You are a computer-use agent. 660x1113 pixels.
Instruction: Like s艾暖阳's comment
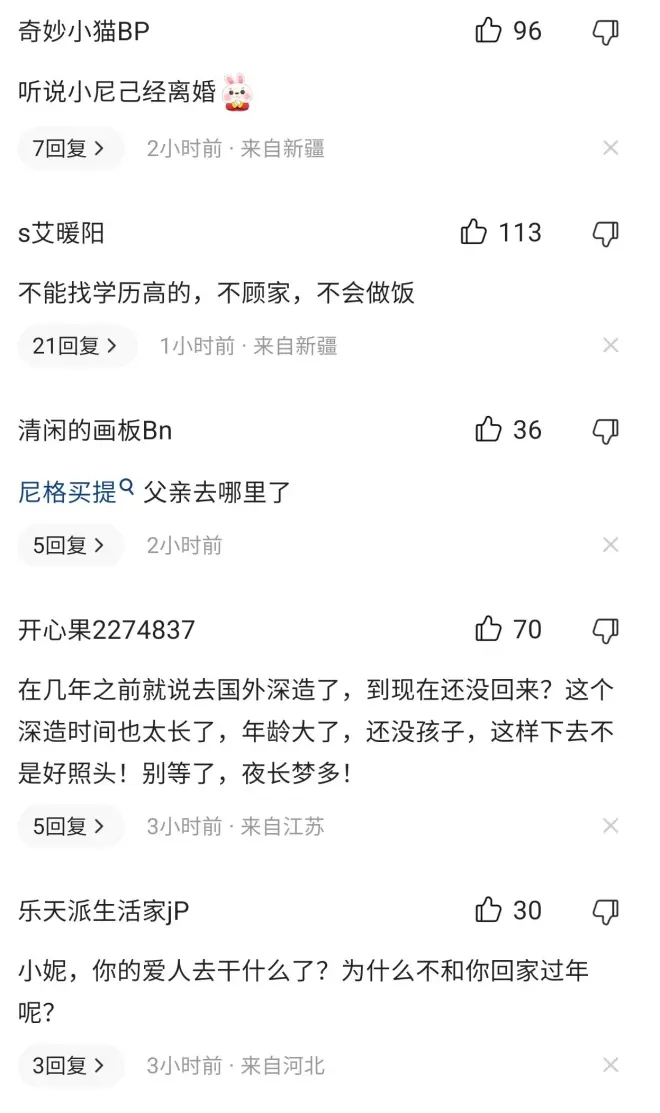(475, 233)
